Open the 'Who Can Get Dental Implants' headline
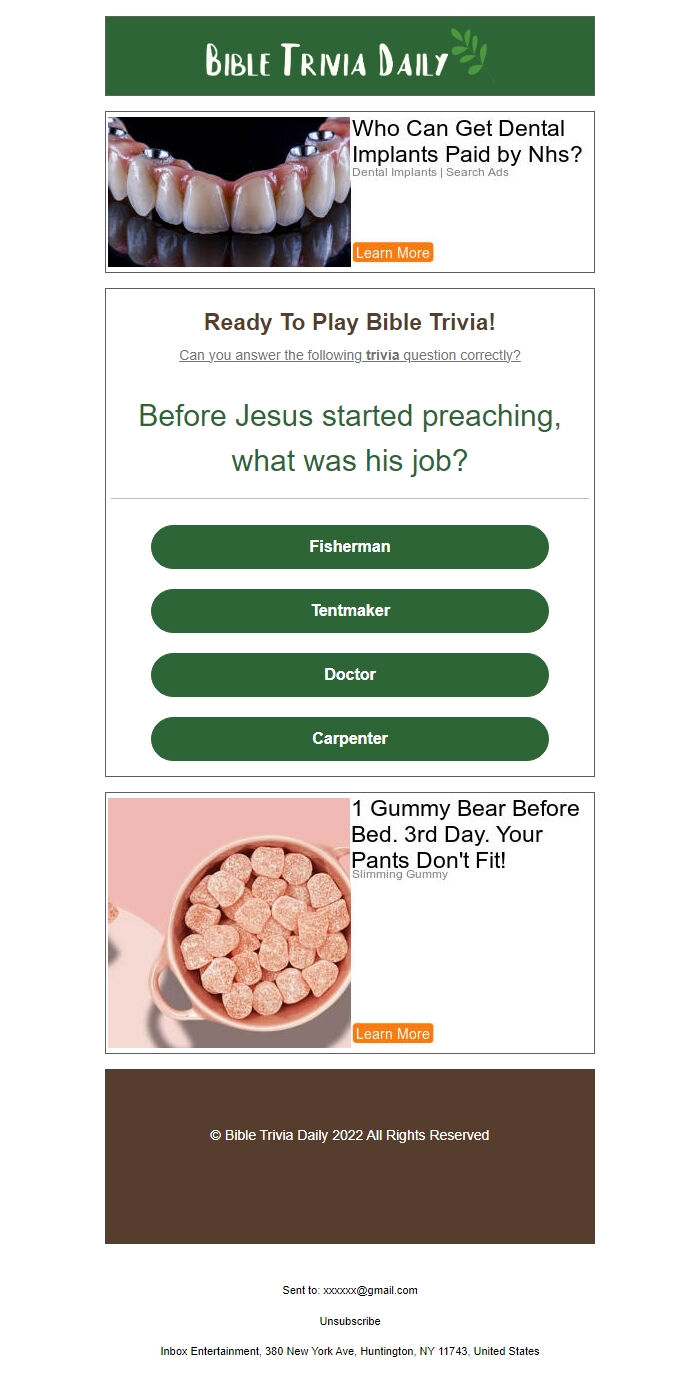This screenshot has height=1398, width=700. click(x=467, y=141)
